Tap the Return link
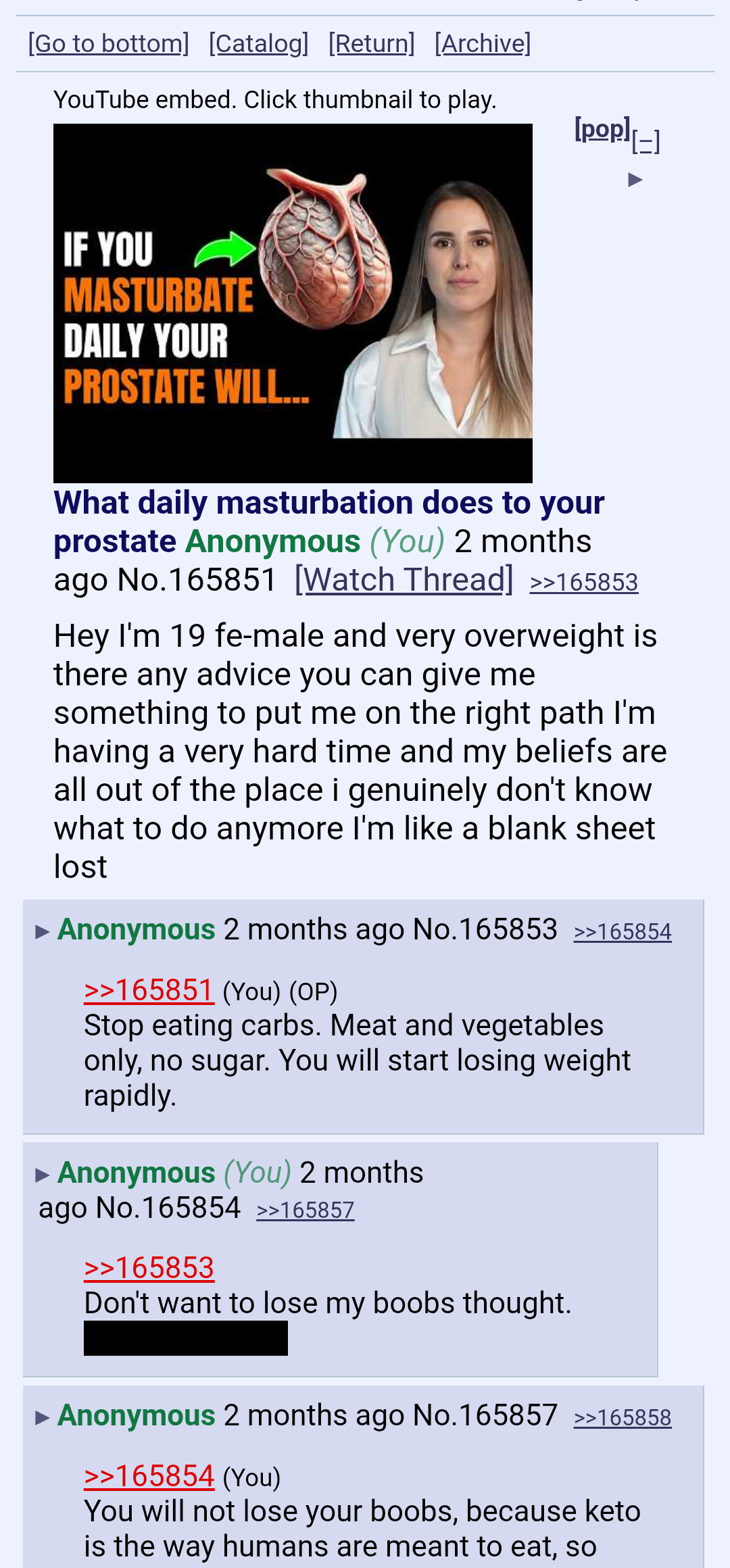730x1568 pixels. 371,44
